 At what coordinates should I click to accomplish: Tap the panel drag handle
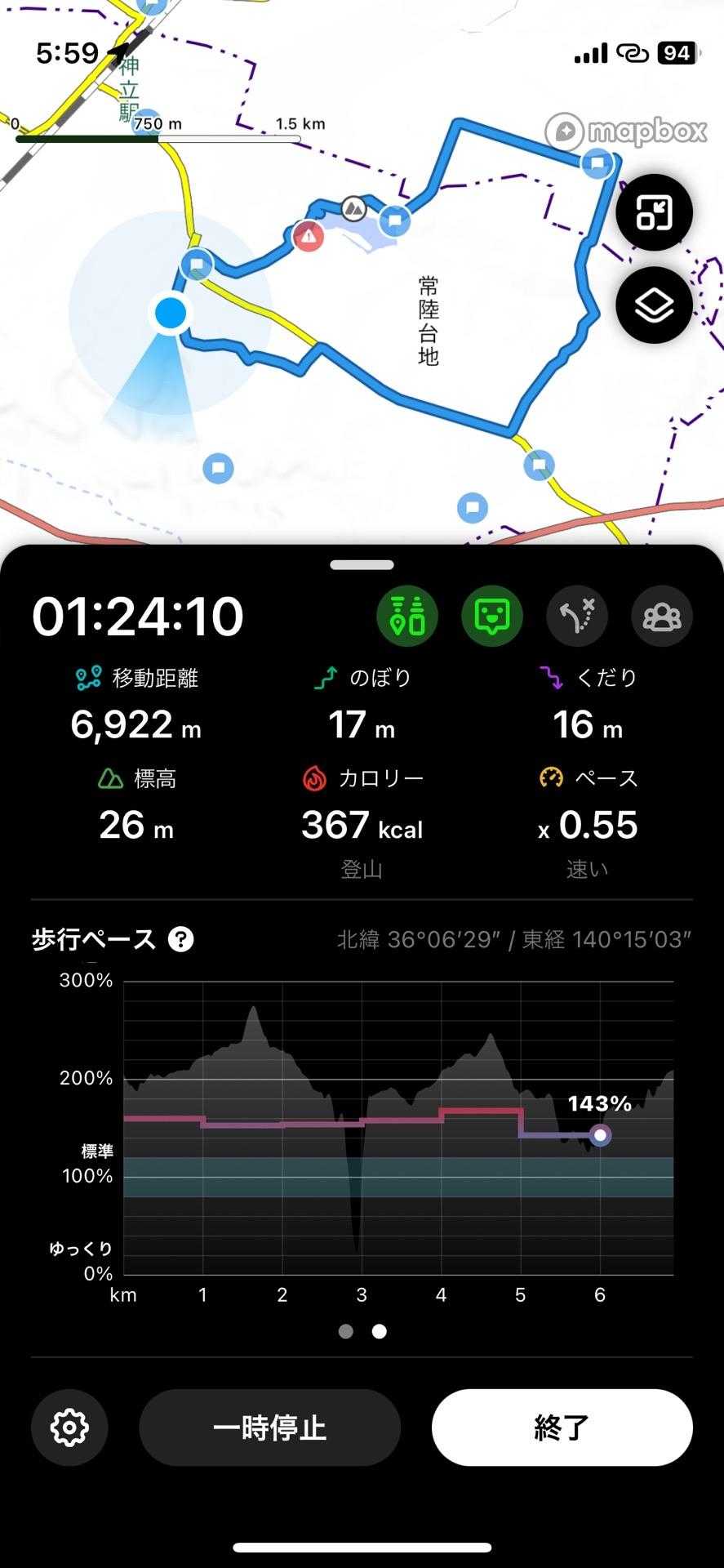tap(362, 564)
